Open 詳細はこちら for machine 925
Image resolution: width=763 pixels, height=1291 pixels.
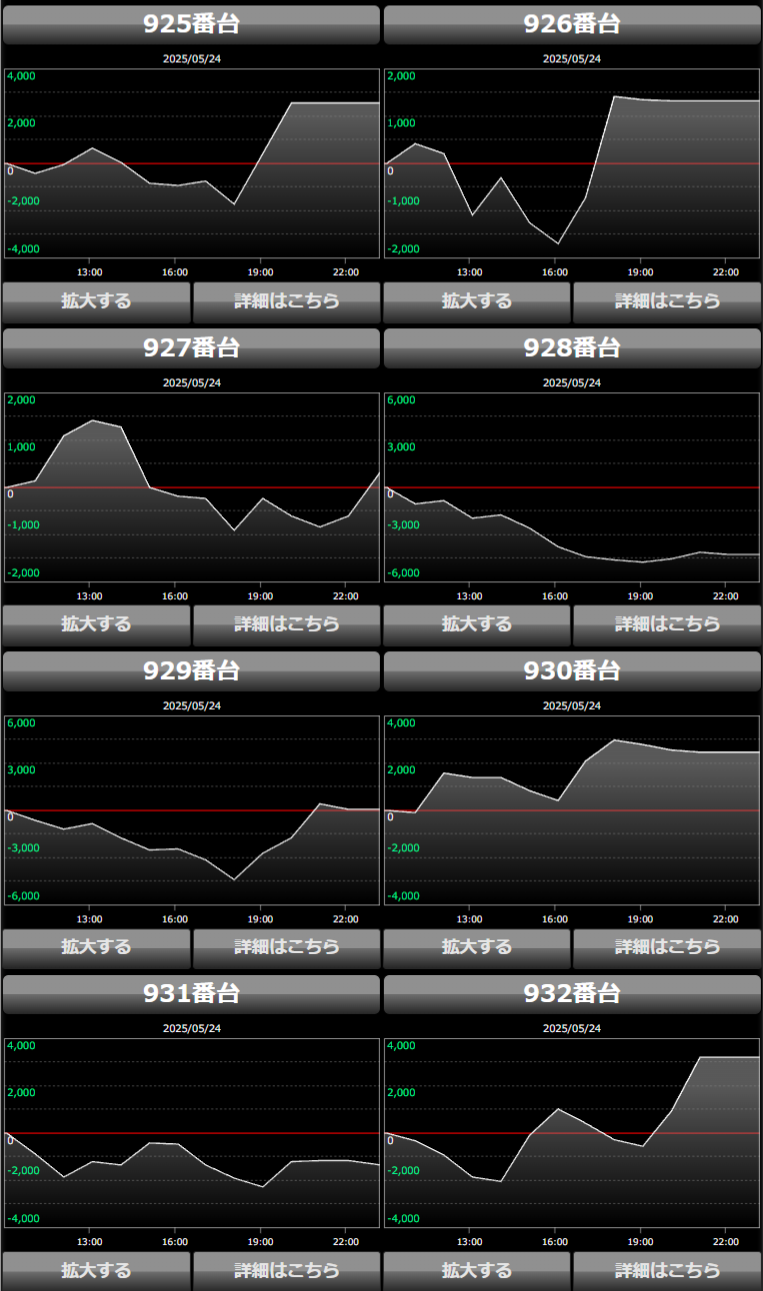(x=287, y=301)
